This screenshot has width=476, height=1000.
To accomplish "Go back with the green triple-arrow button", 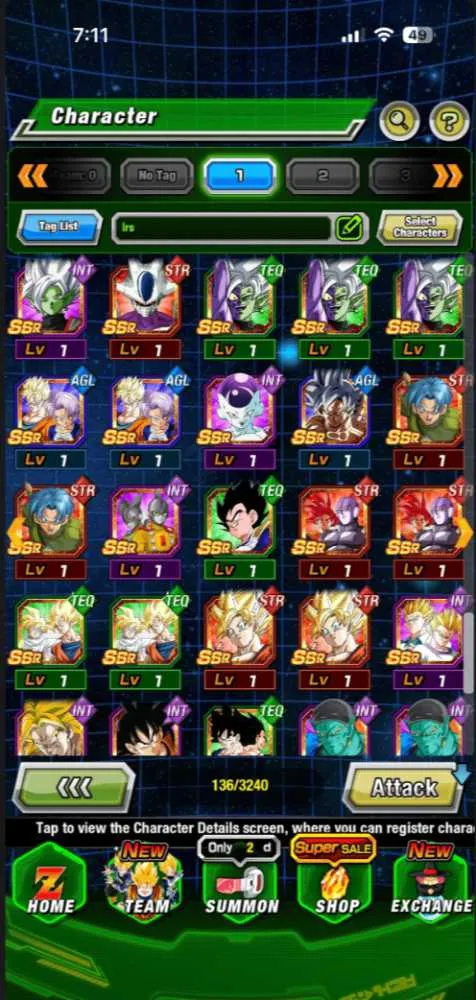I will (x=74, y=788).
